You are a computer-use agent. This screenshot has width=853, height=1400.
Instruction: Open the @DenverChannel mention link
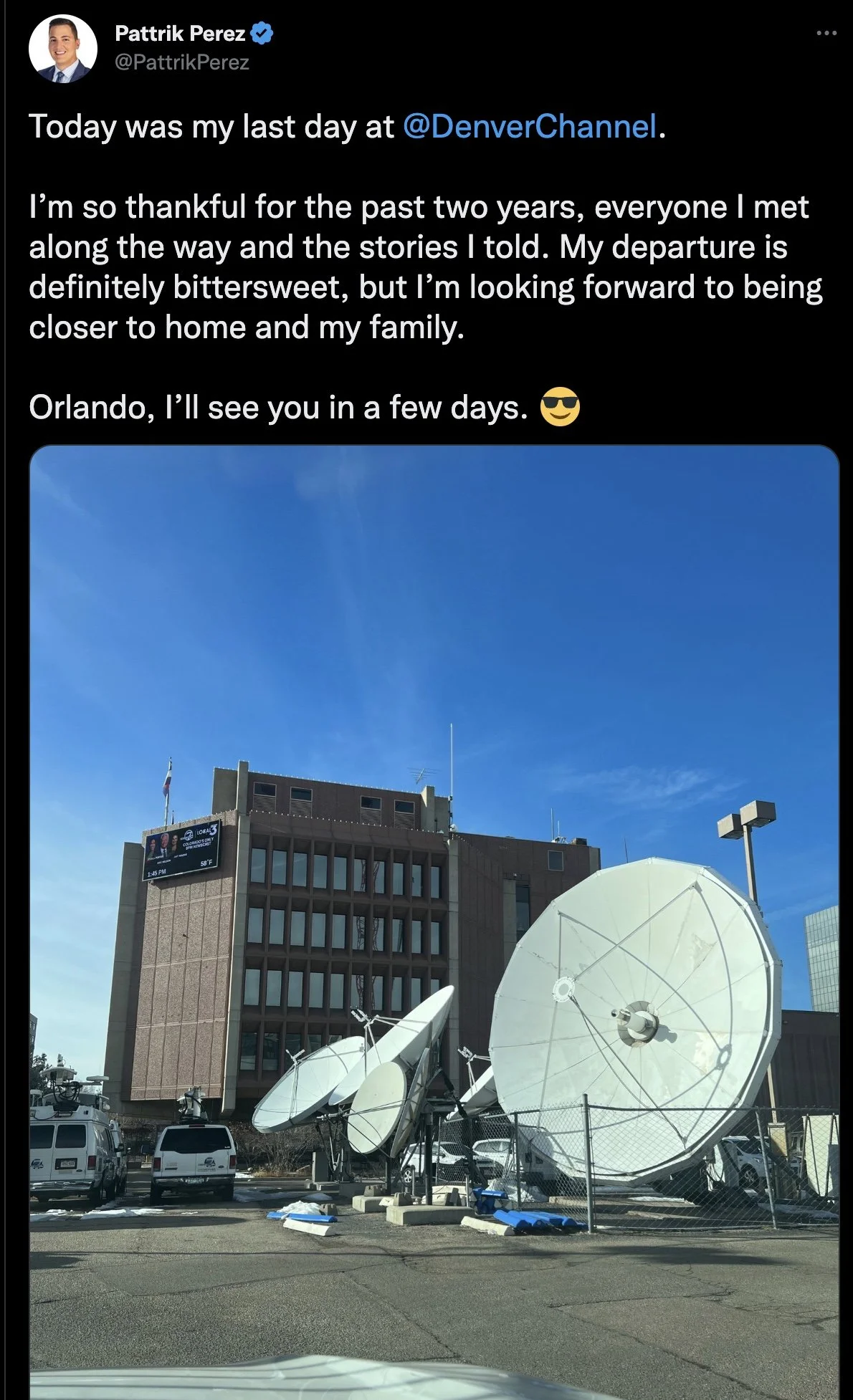[x=530, y=127]
